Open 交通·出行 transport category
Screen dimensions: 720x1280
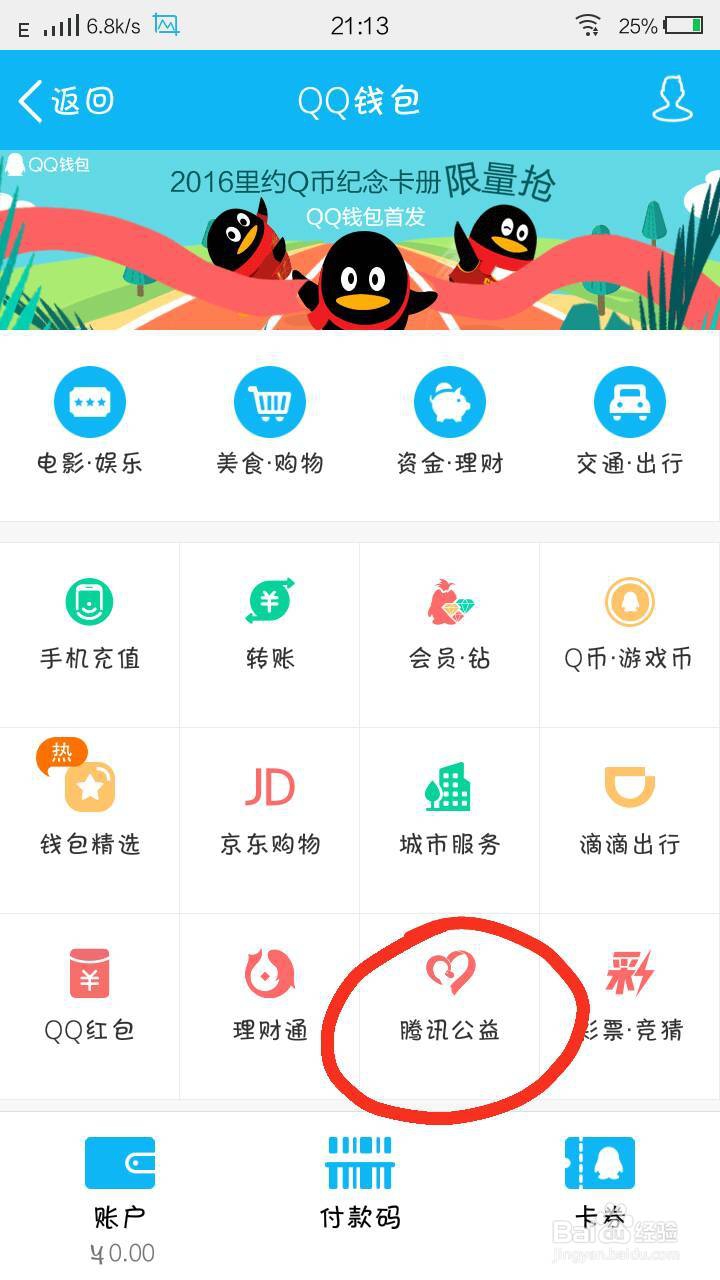click(629, 420)
